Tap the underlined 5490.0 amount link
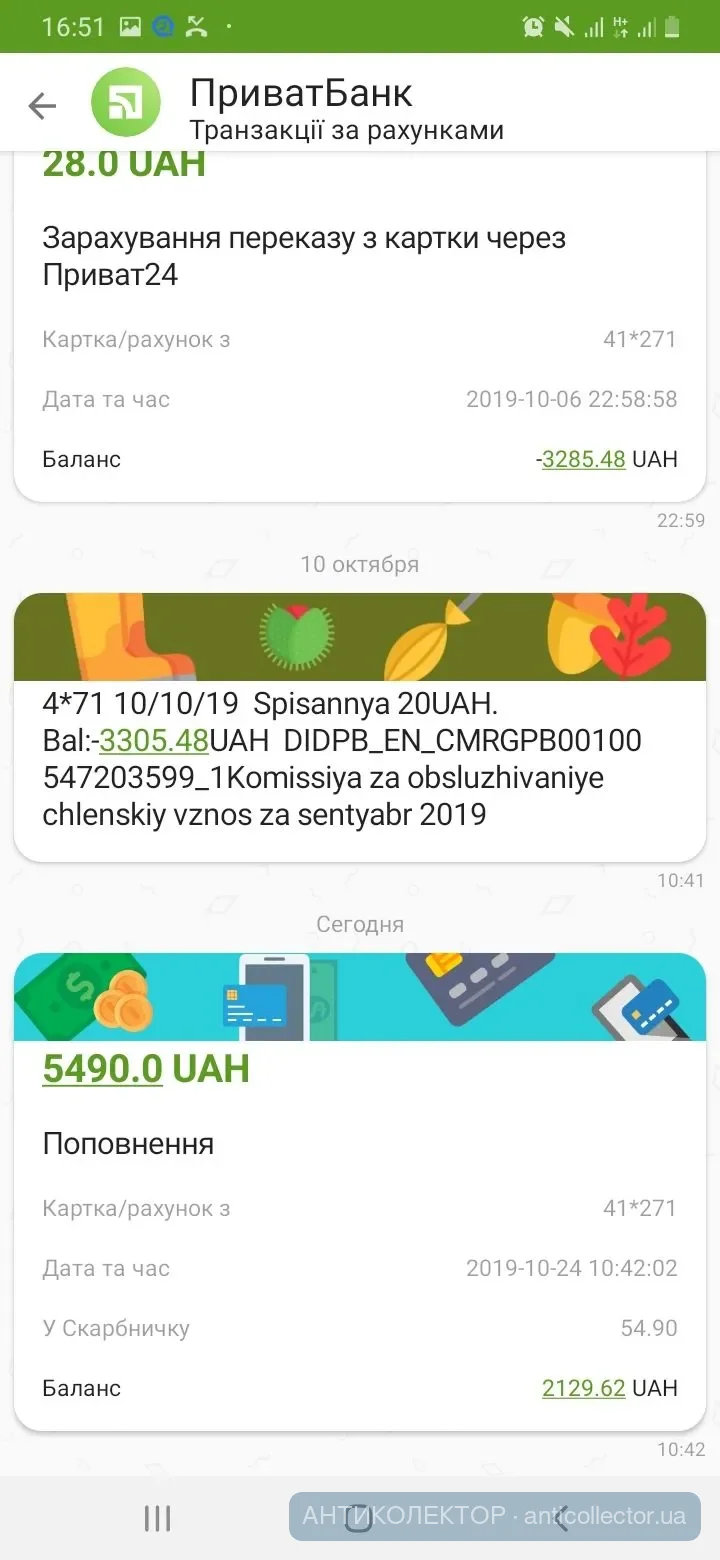 click(x=102, y=1069)
